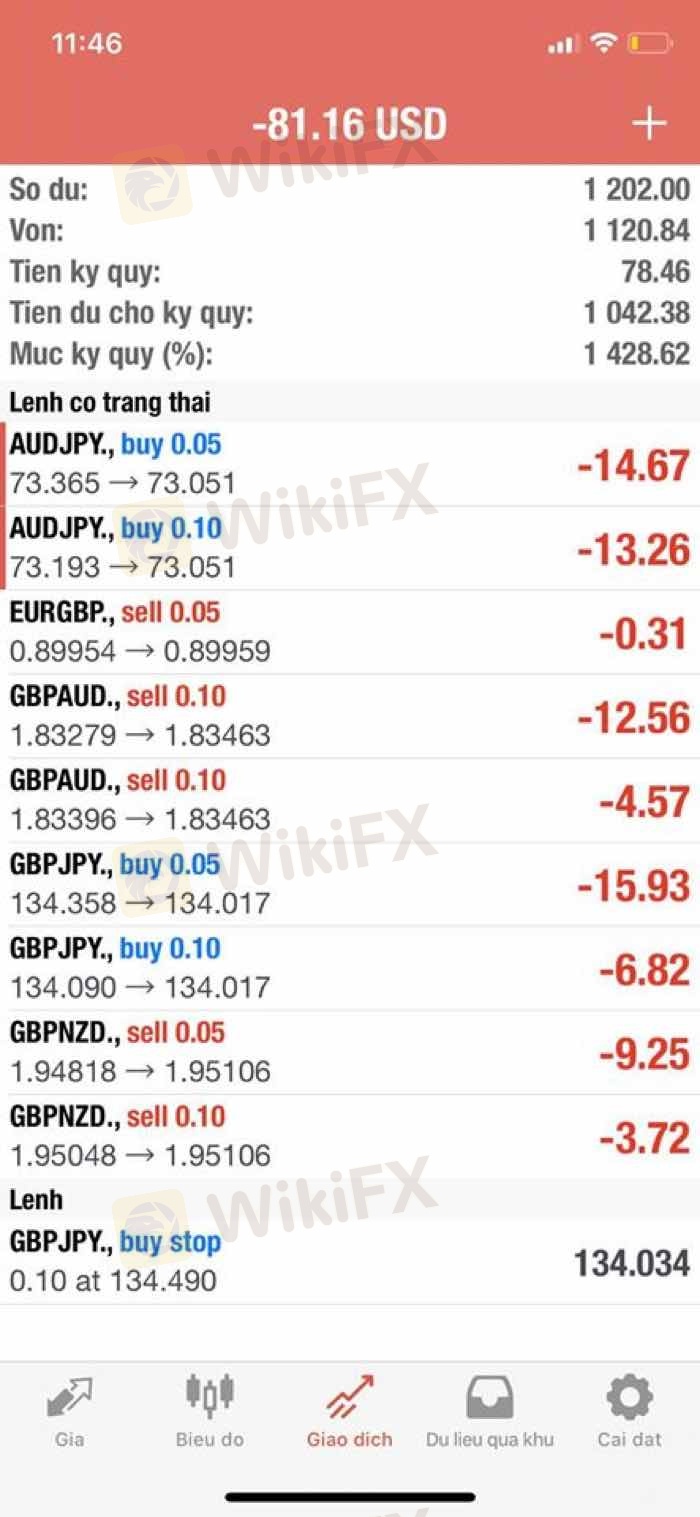Tap the plus icon to add new order
Screen dimensions: 700x1517
coord(648,124)
